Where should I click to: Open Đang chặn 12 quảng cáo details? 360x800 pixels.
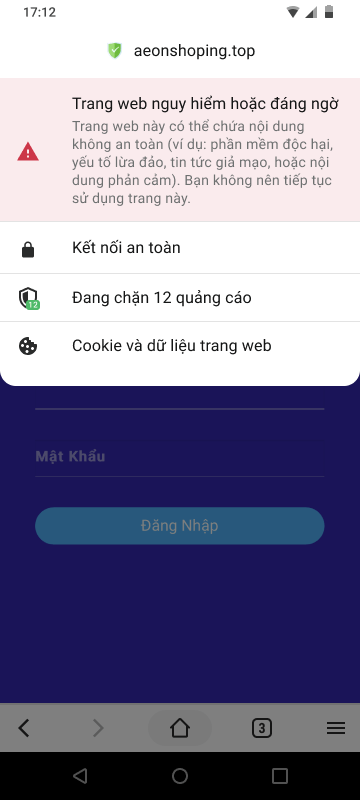(180, 298)
